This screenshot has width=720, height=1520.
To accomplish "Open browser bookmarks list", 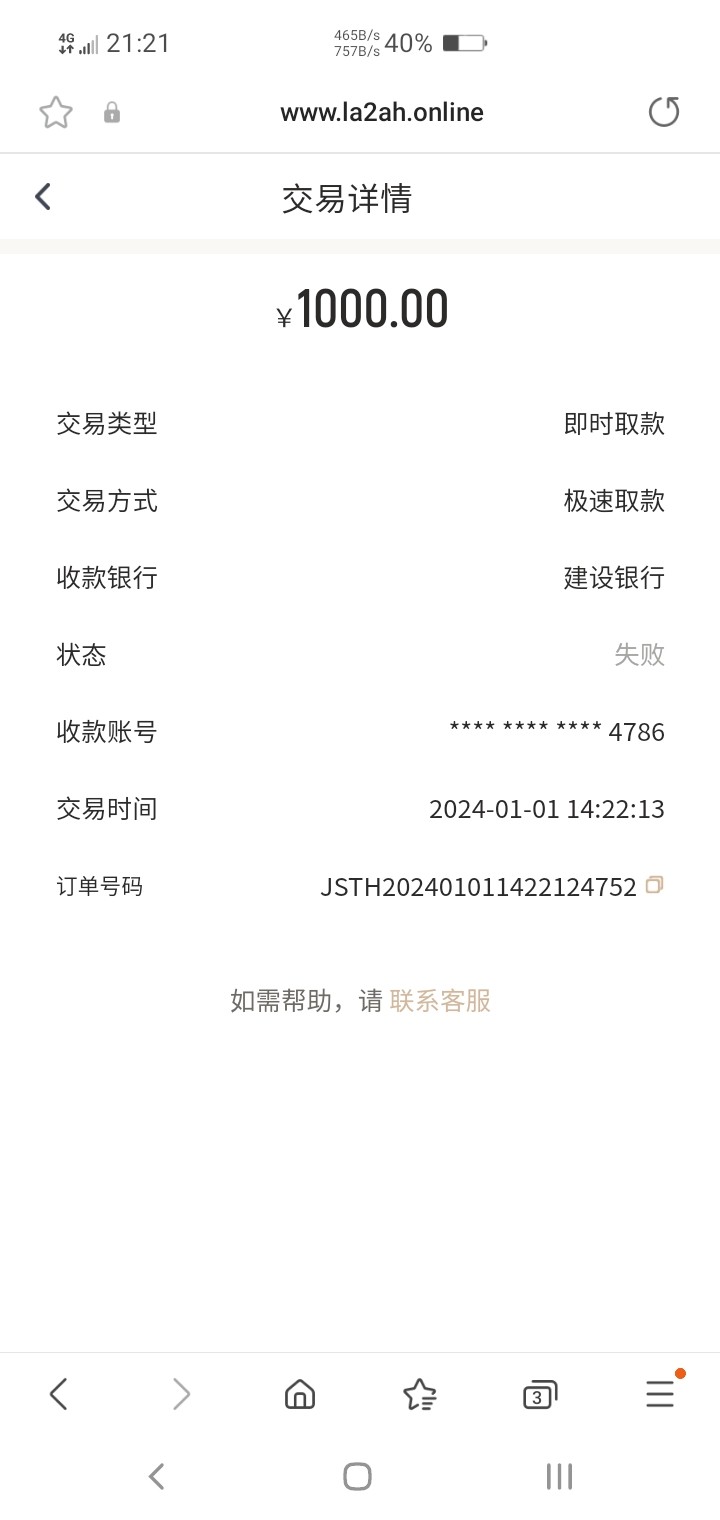I will pyautogui.click(x=419, y=1393).
